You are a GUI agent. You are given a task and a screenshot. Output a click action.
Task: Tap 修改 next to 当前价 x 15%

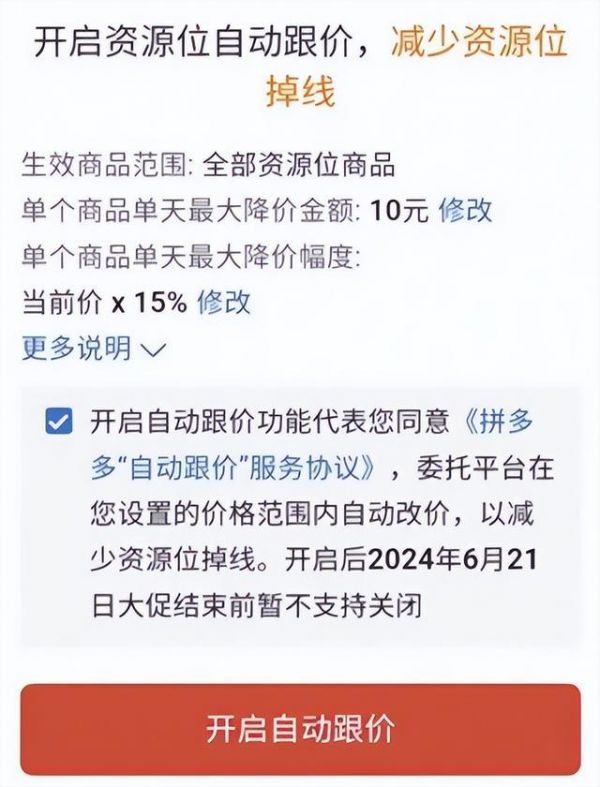[x=224, y=302]
